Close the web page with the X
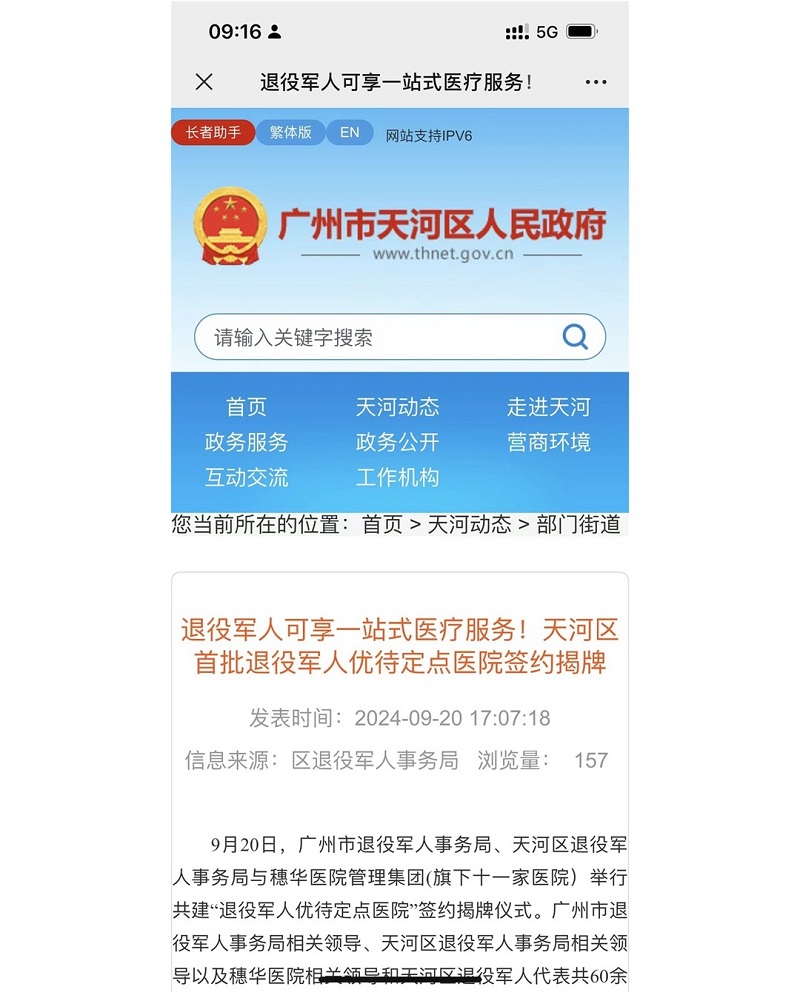 [x=204, y=82]
